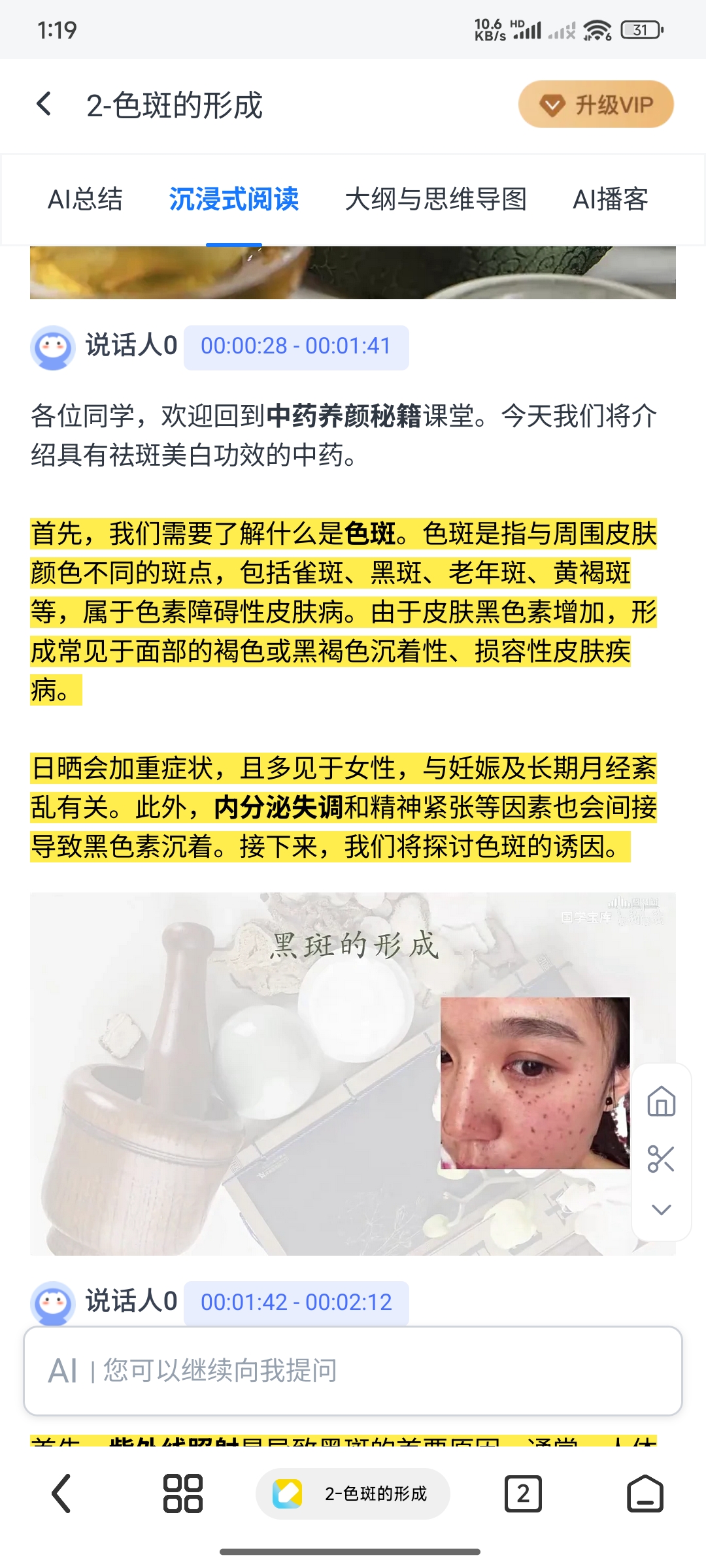The image size is (706, 1568).
Task: Open the 大纲与思维导图 tab
Action: [x=435, y=199]
